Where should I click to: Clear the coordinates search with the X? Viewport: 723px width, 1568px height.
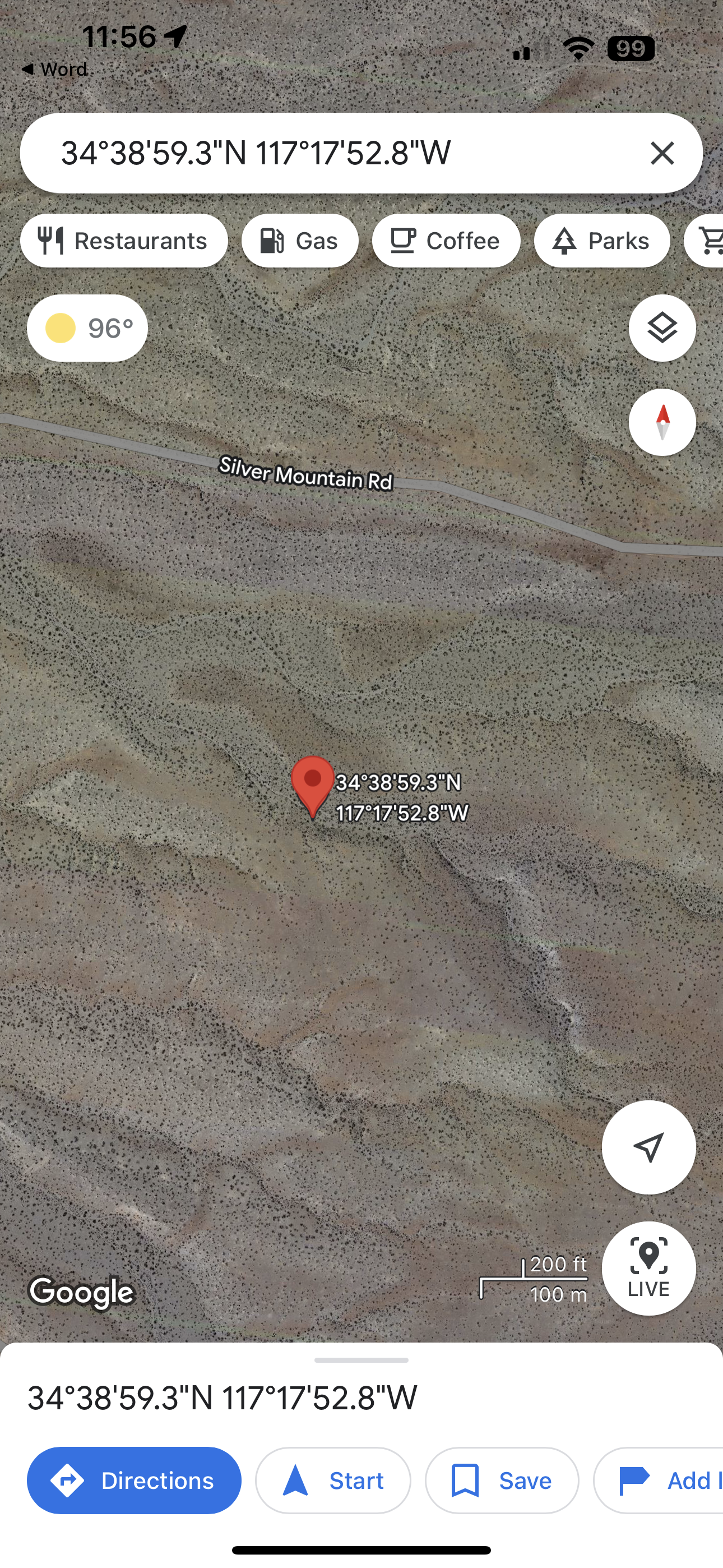[x=661, y=153]
